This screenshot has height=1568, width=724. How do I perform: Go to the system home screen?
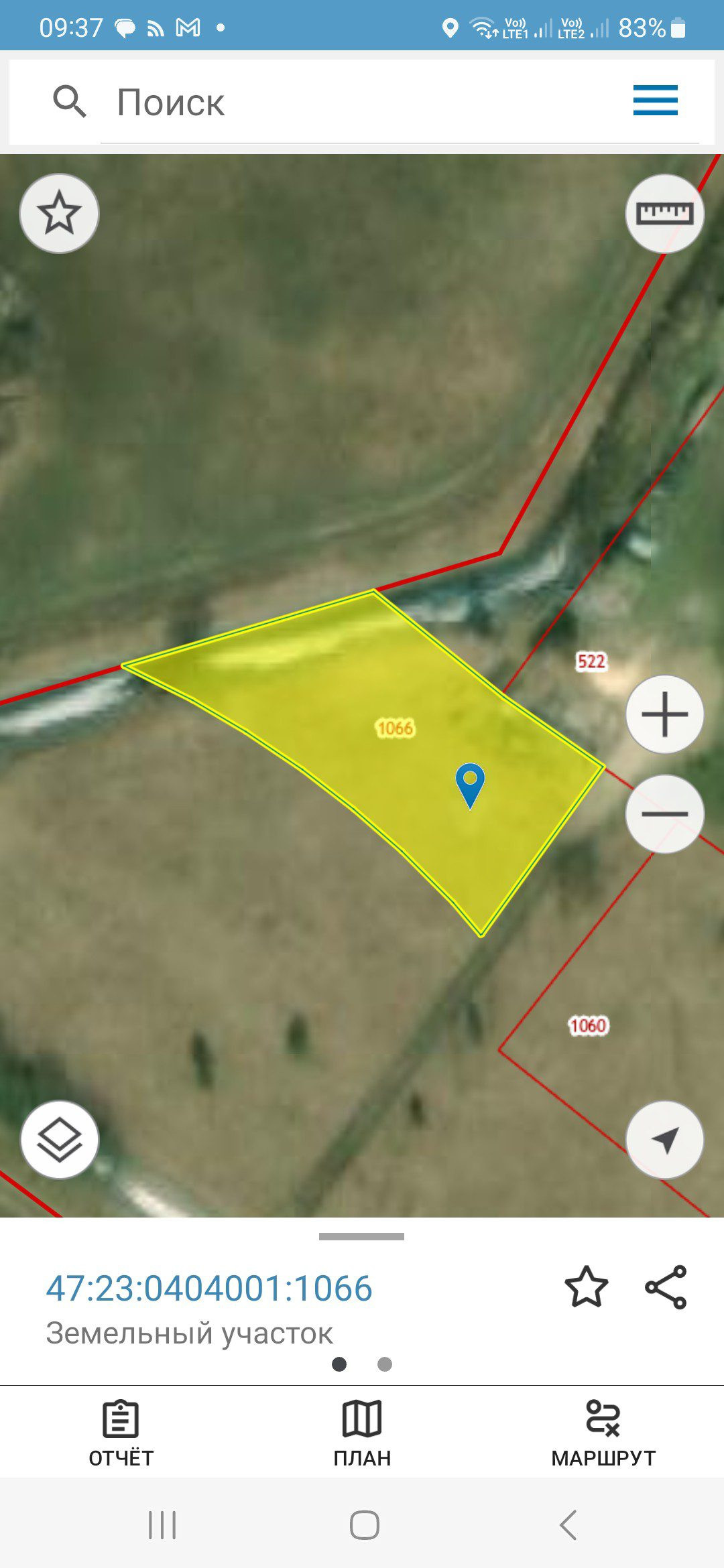pyautogui.click(x=364, y=1525)
